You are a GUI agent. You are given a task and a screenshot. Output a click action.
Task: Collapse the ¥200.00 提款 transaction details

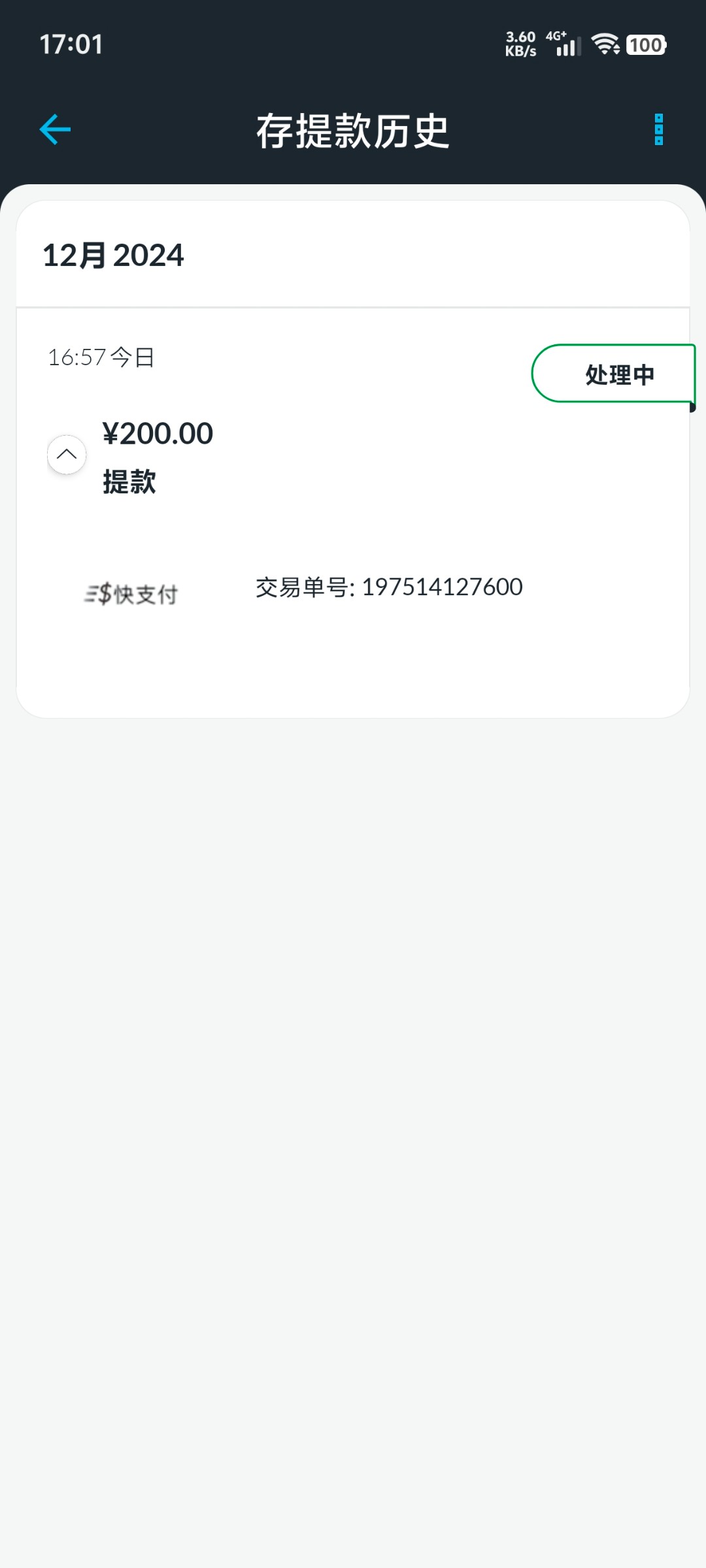tap(67, 454)
